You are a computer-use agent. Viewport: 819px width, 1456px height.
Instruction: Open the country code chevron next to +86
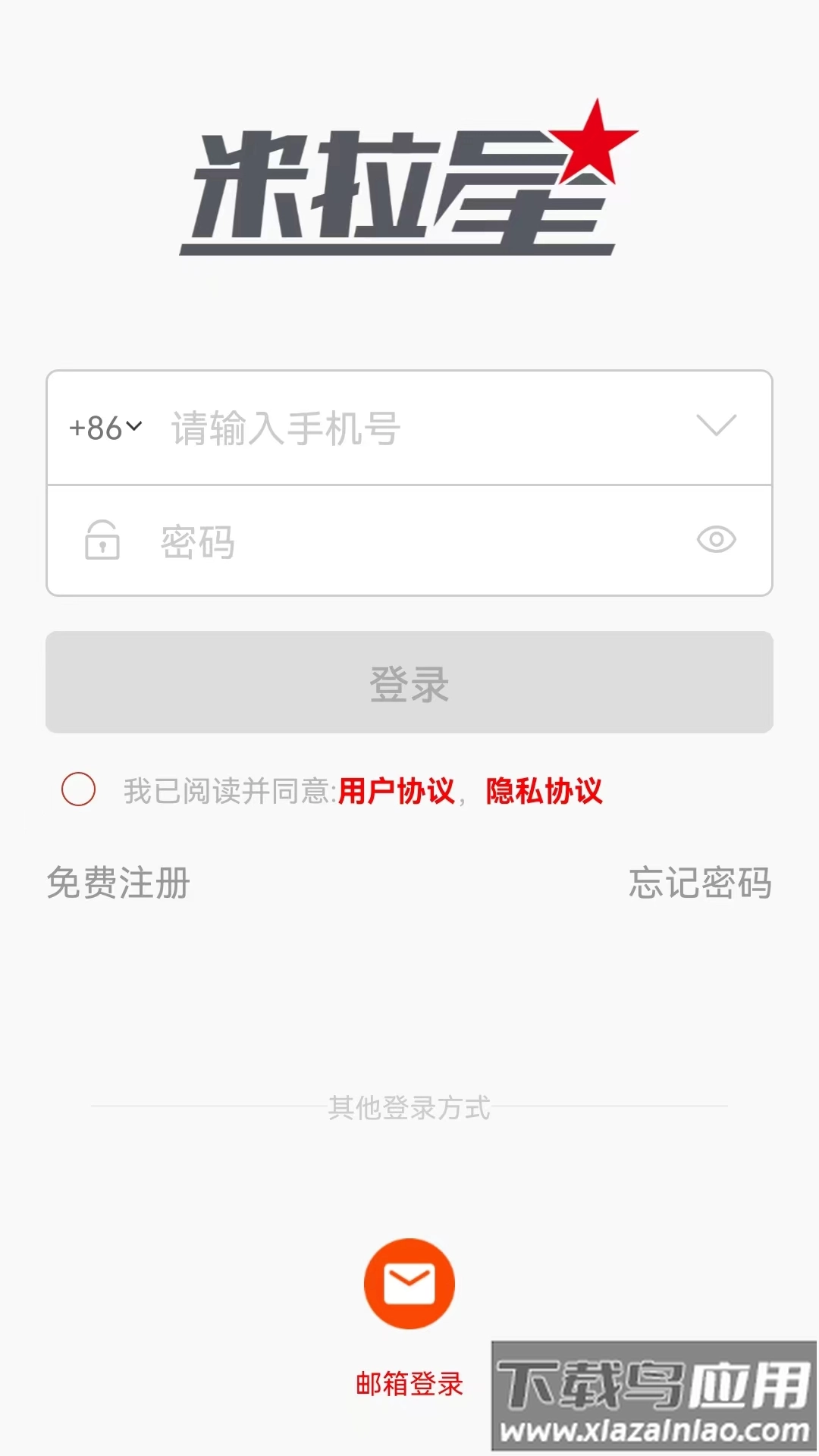pyautogui.click(x=133, y=427)
